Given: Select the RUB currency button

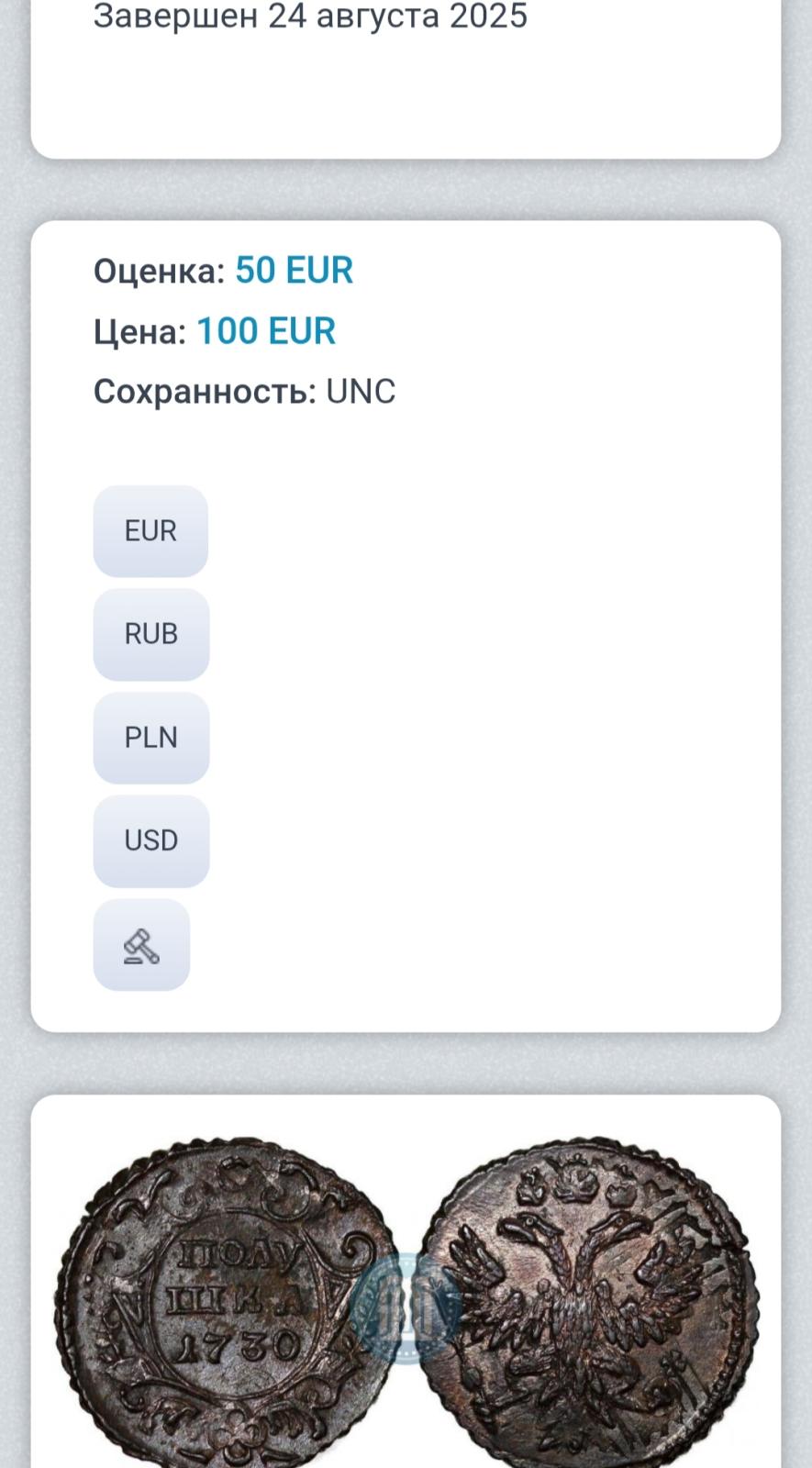Looking at the screenshot, I should pyautogui.click(x=151, y=634).
